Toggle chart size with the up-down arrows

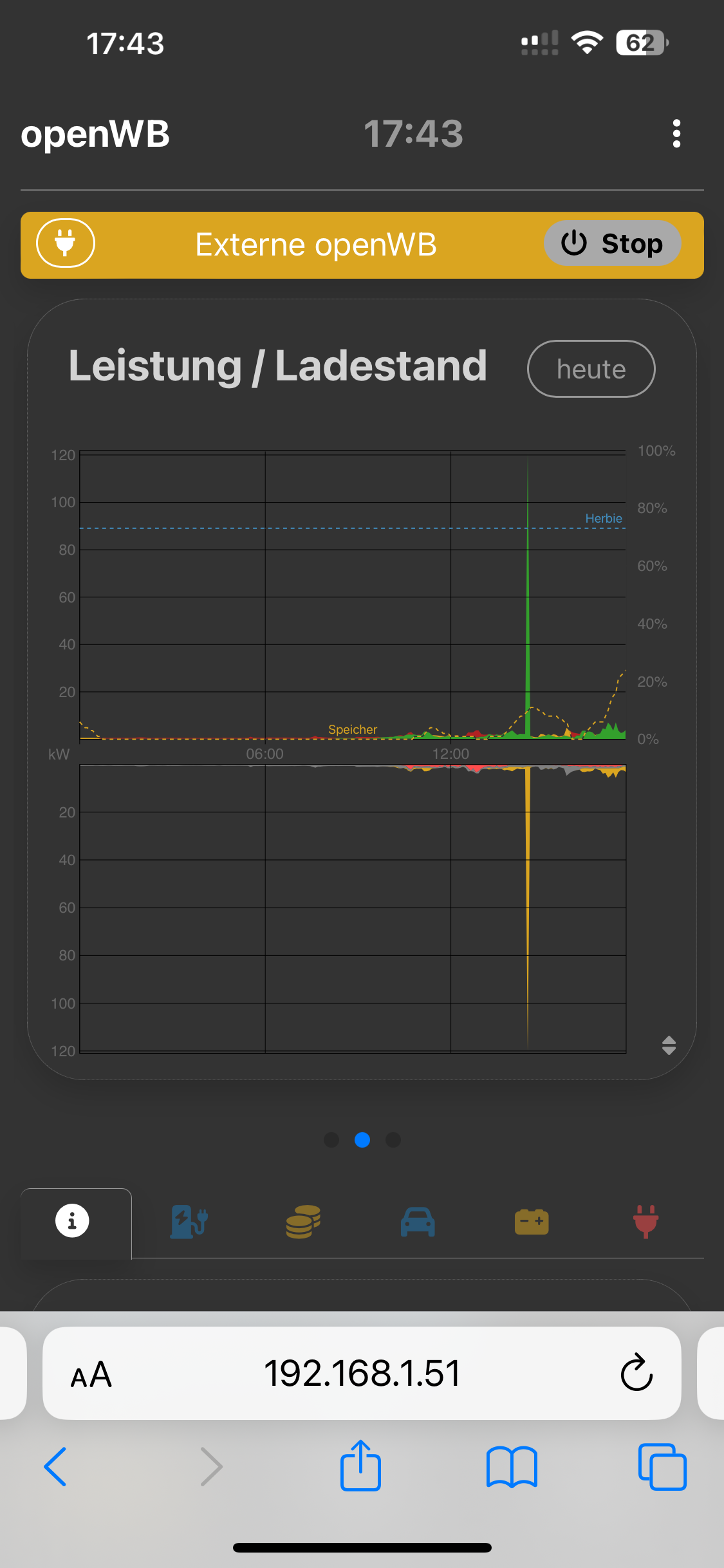click(669, 1045)
